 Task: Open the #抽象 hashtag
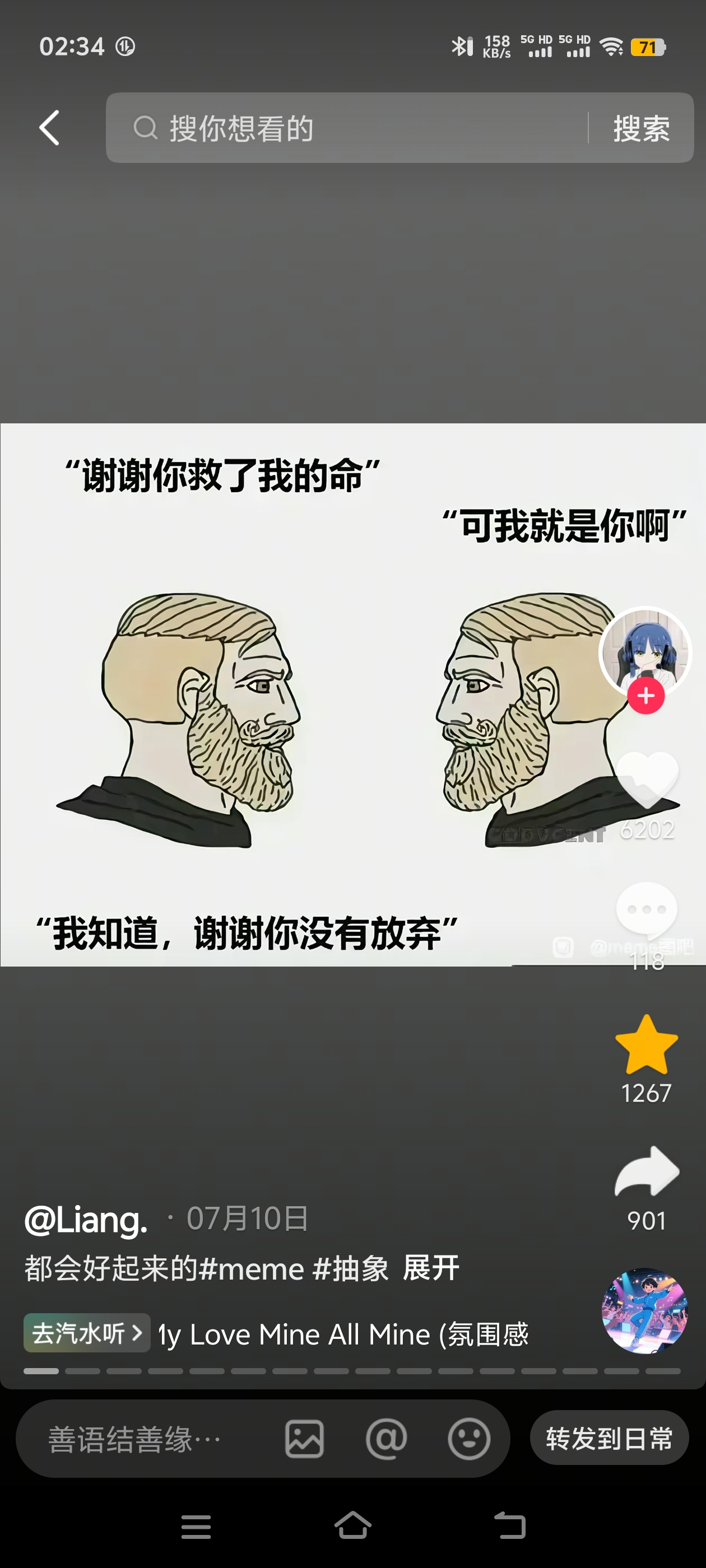350,1270
